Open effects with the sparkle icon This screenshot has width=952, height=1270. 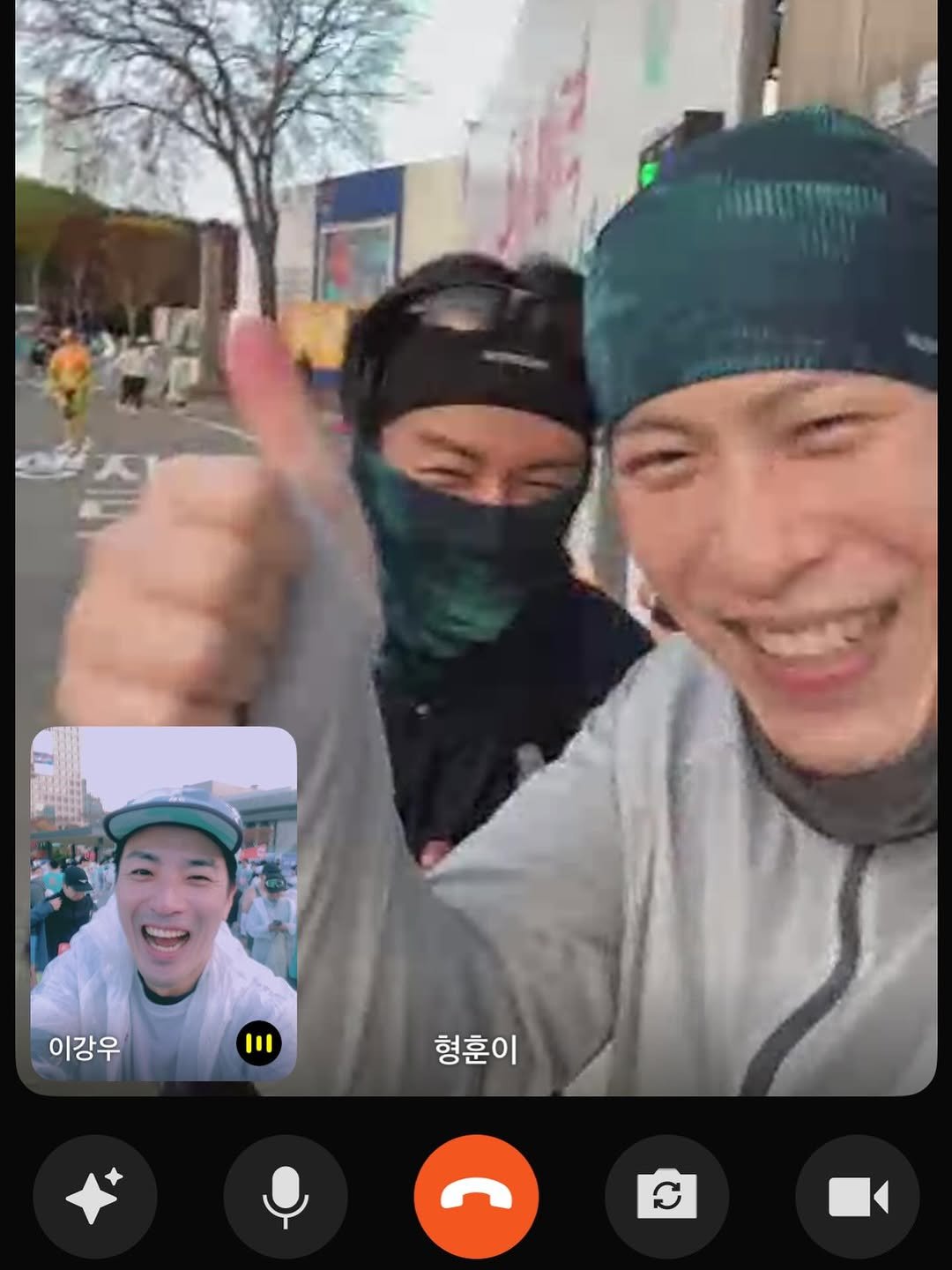pyautogui.click(x=95, y=1195)
